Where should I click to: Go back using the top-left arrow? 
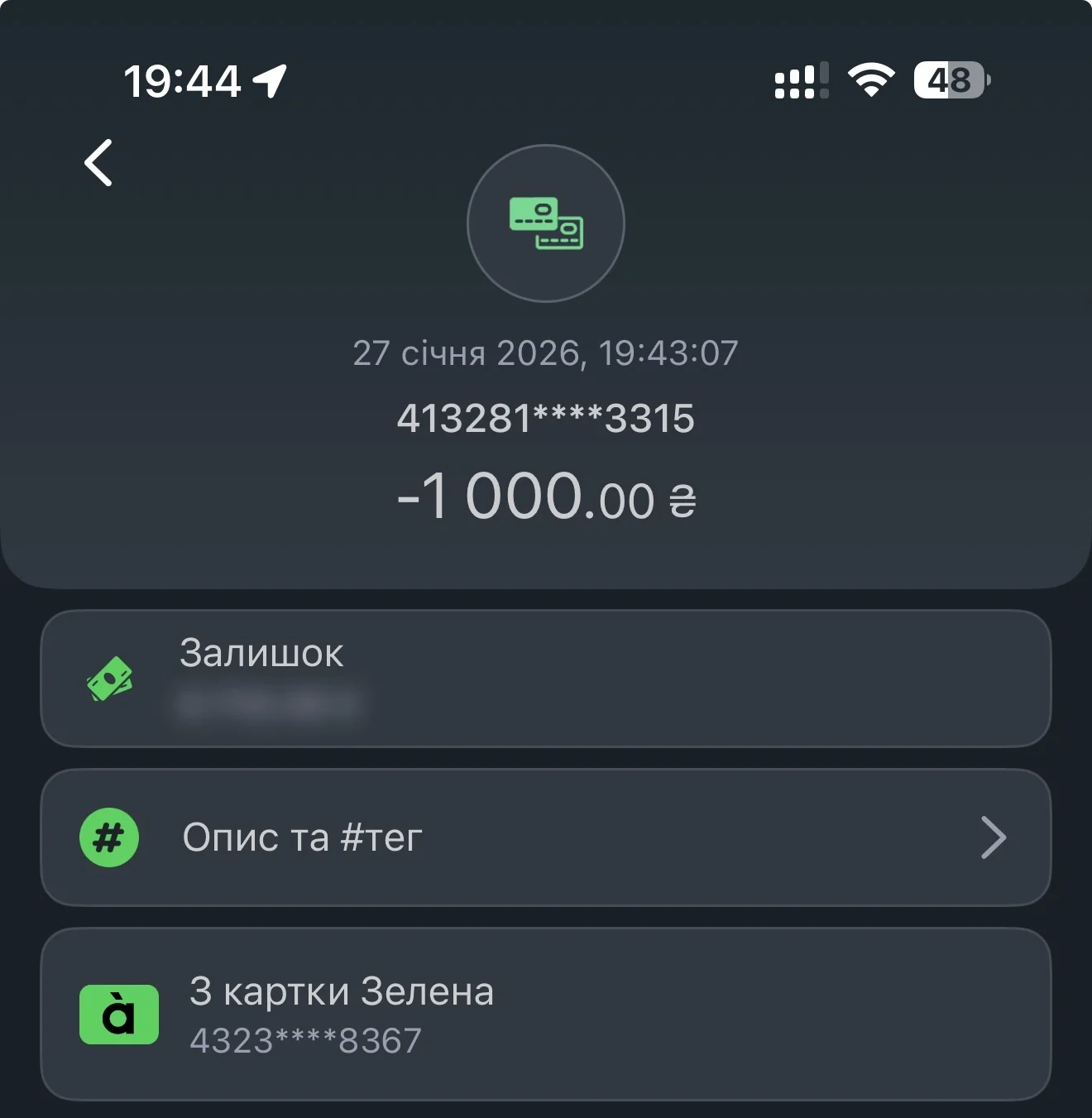[x=98, y=162]
